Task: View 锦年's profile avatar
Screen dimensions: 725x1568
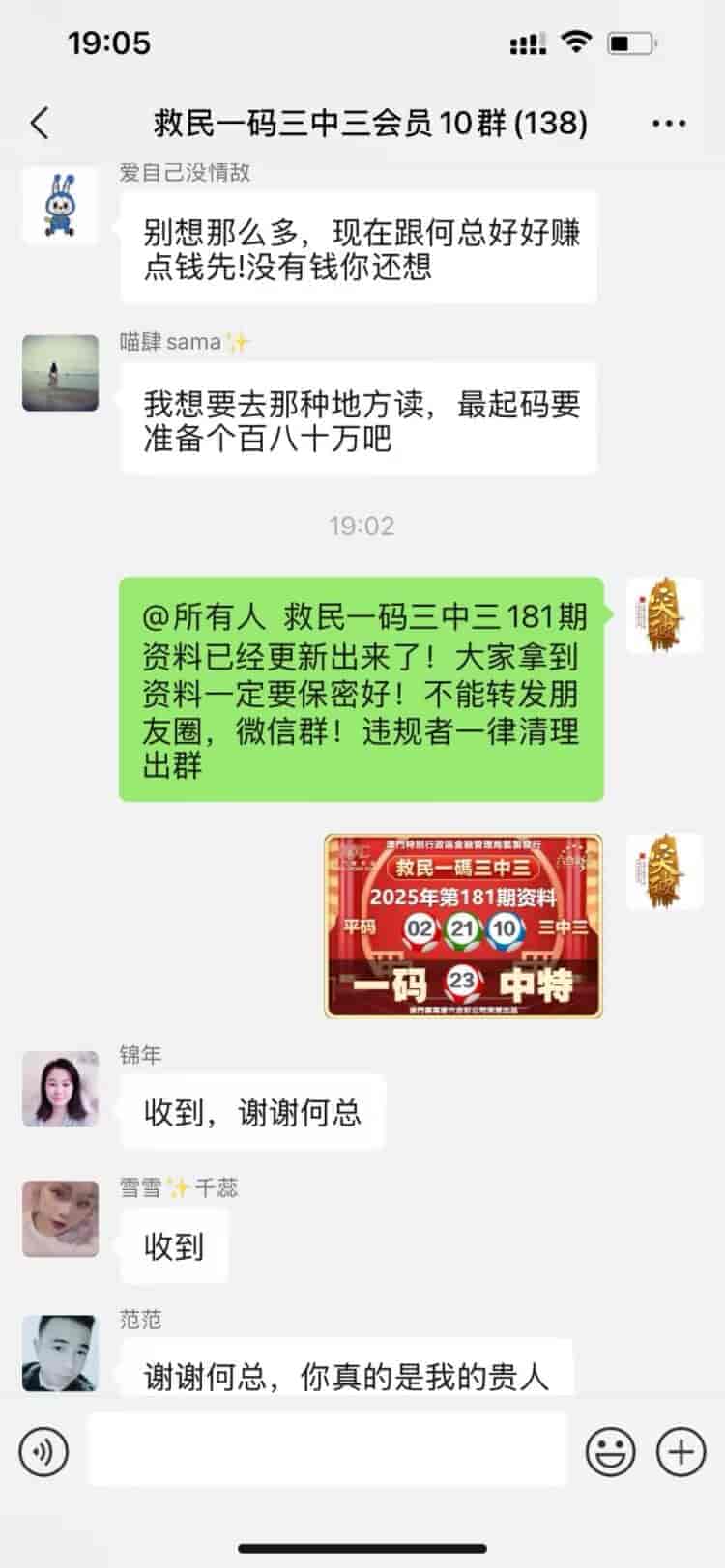Action: click(x=60, y=1089)
